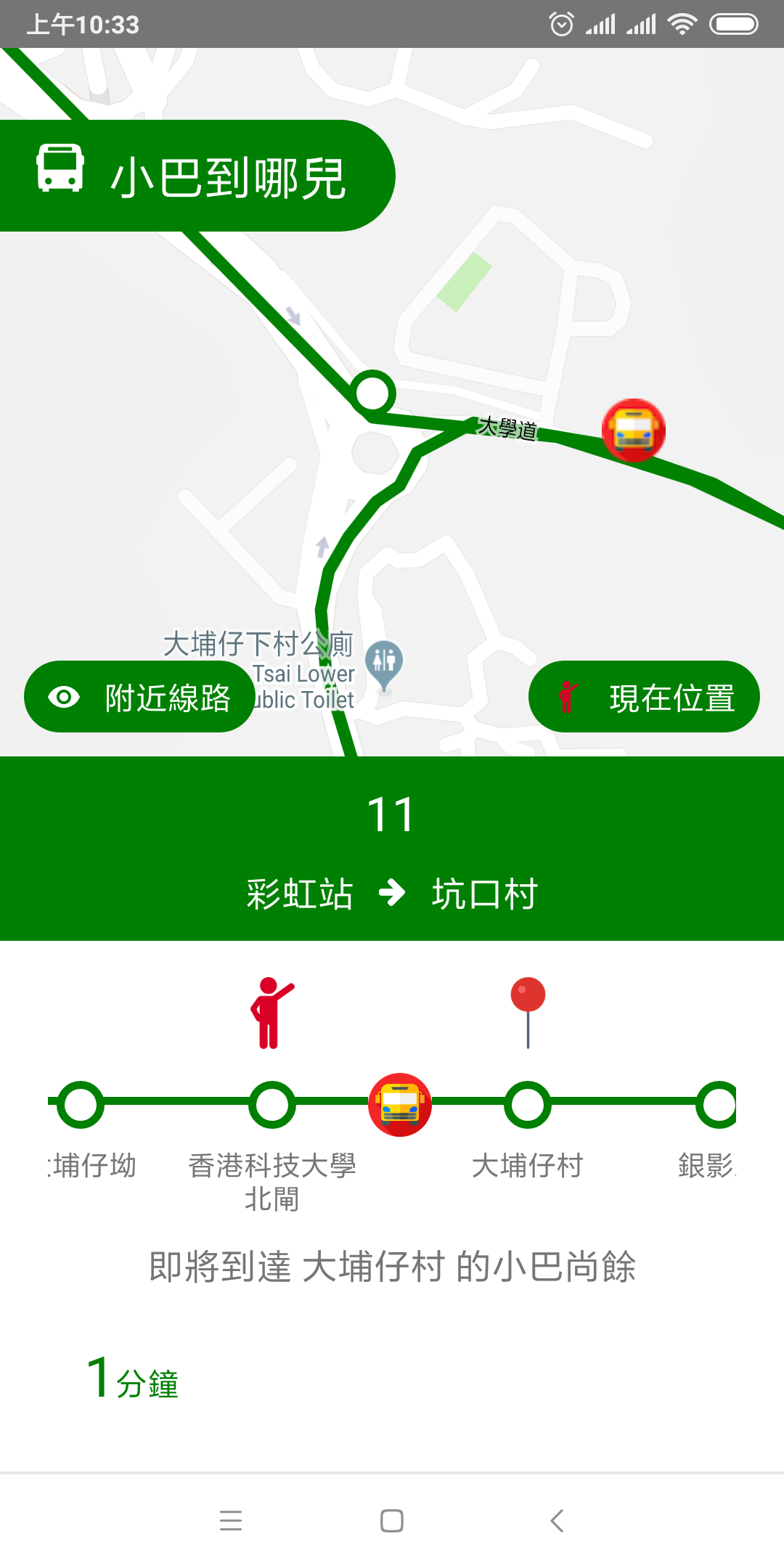Tap the minibus icon on 太學道 road
This screenshot has height=1568, width=784.
coord(633,430)
